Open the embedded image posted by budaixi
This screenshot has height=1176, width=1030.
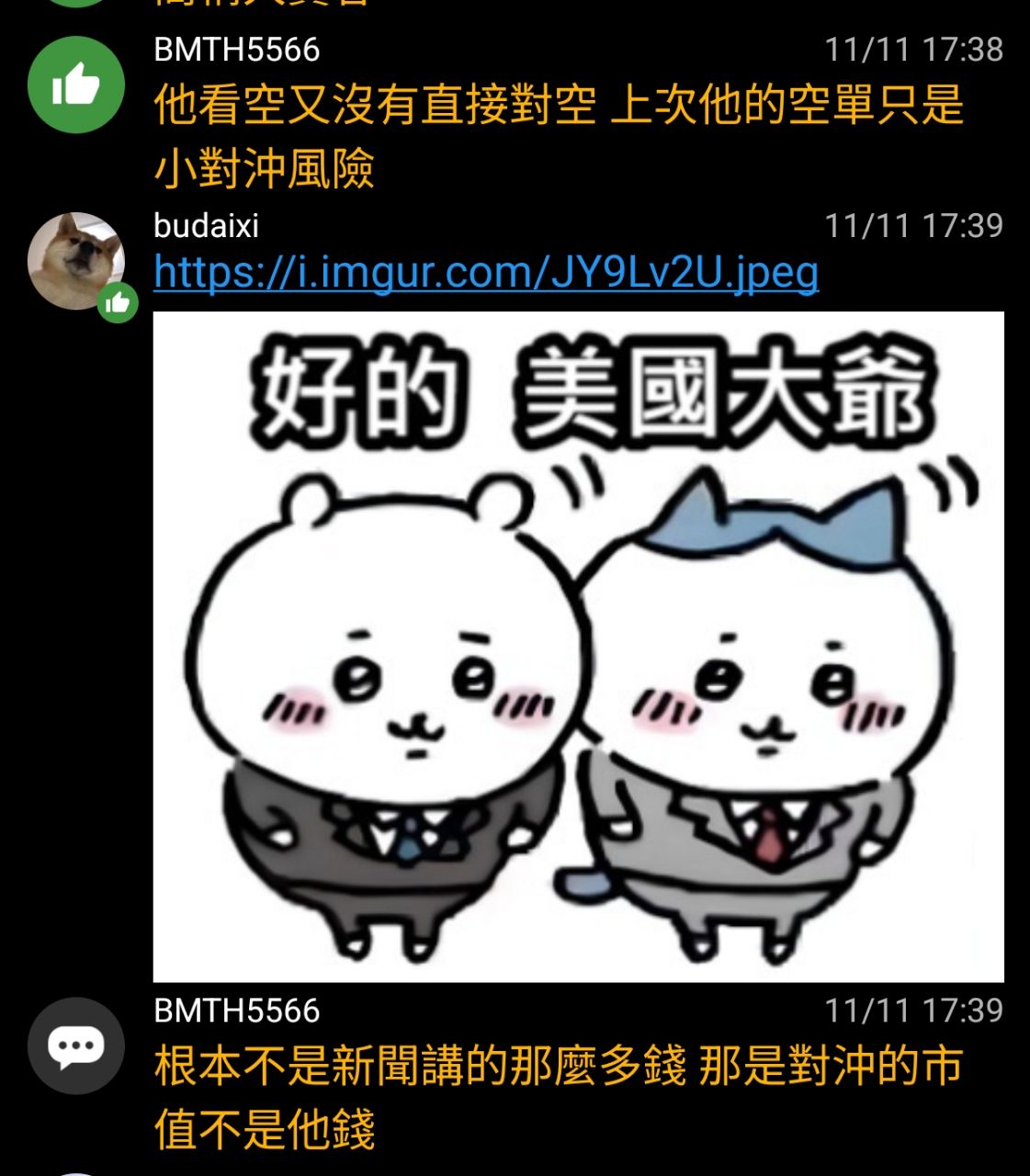[x=577, y=646]
